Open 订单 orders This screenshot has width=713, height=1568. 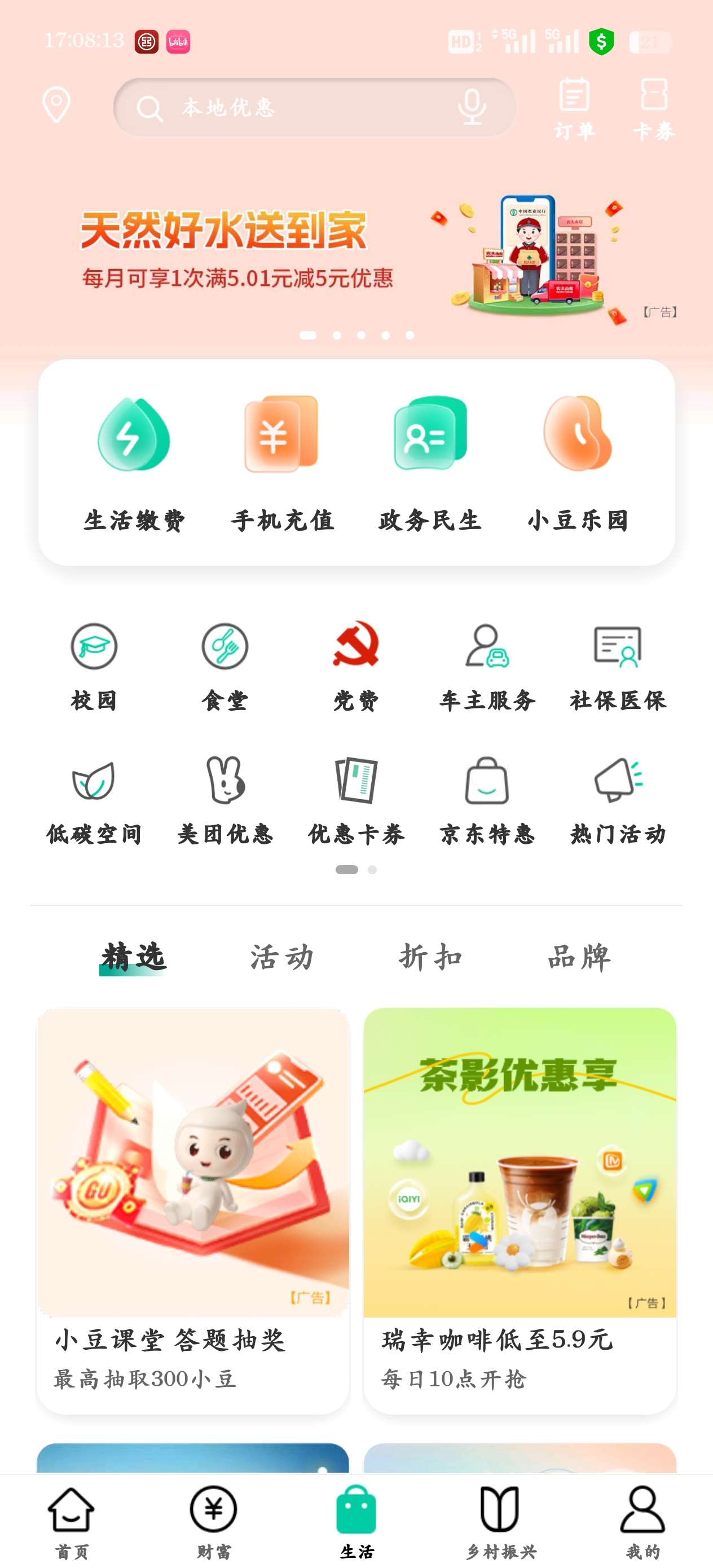[x=574, y=109]
